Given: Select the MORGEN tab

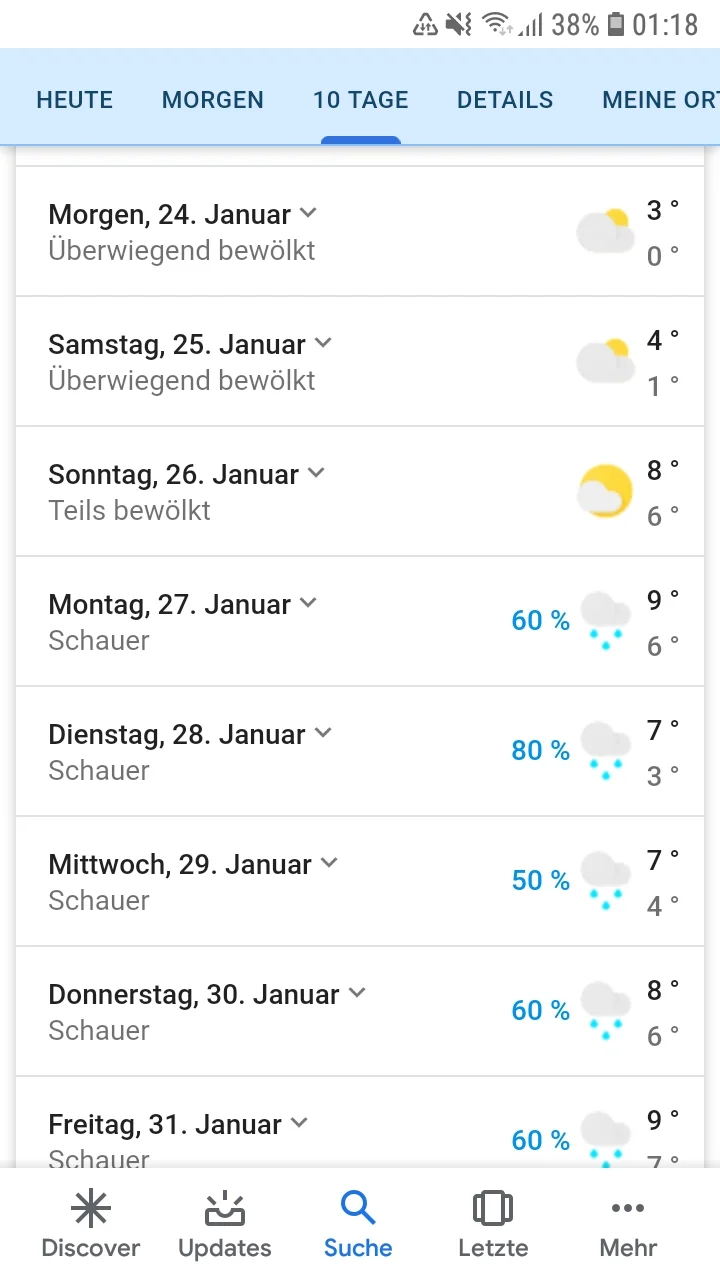Looking at the screenshot, I should pyautogui.click(x=213, y=100).
